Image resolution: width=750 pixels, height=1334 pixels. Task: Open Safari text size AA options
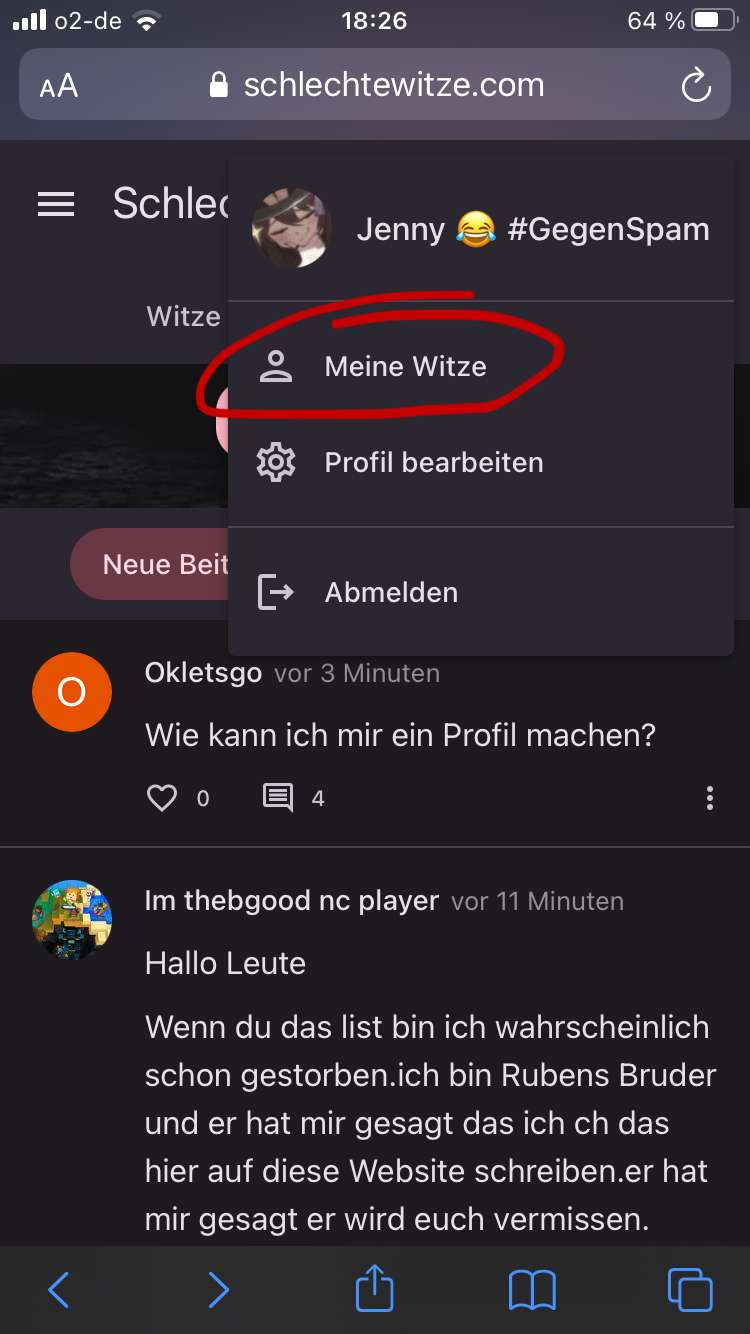click(x=58, y=86)
